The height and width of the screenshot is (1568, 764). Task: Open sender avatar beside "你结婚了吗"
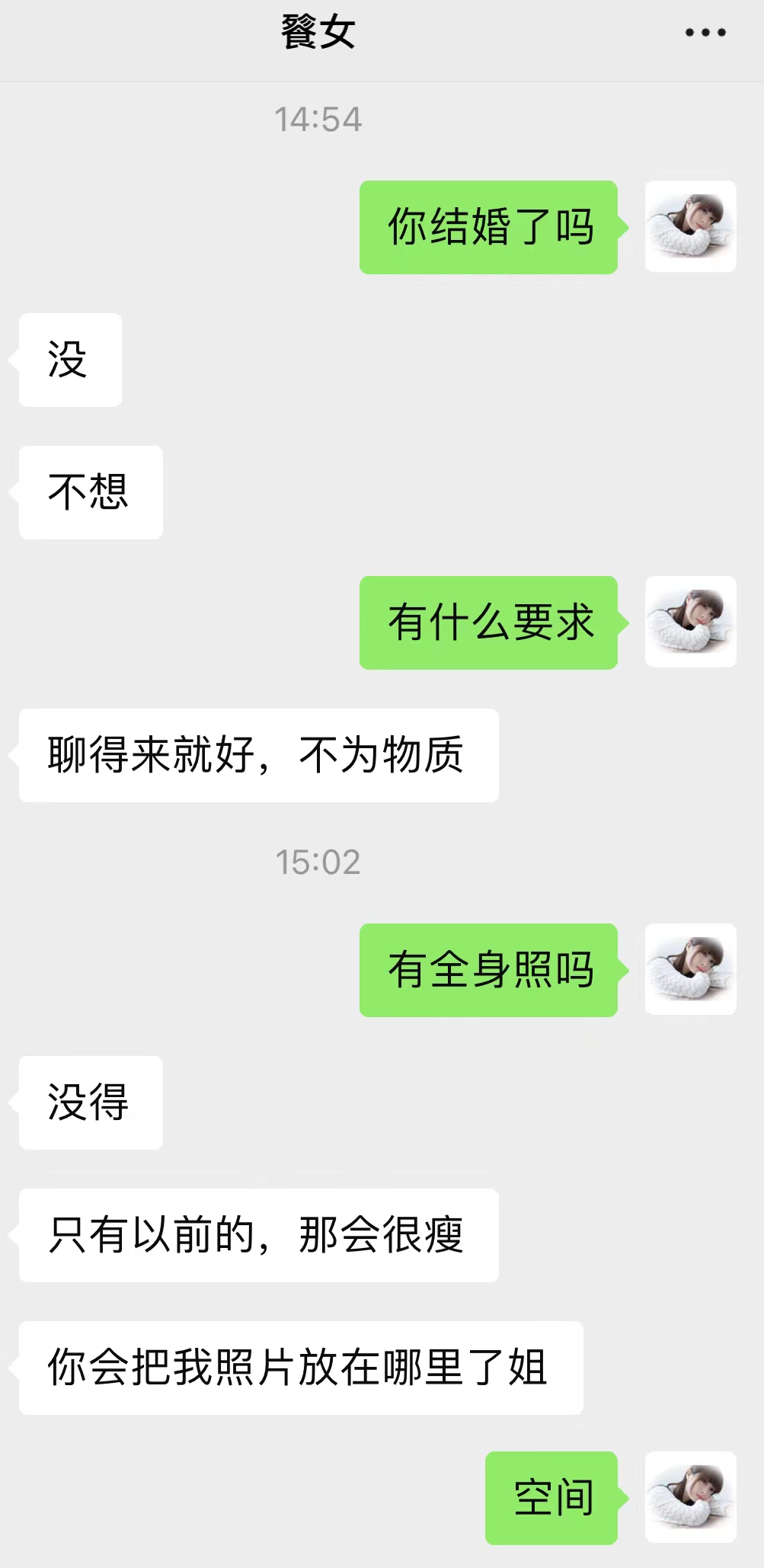point(690,226)
